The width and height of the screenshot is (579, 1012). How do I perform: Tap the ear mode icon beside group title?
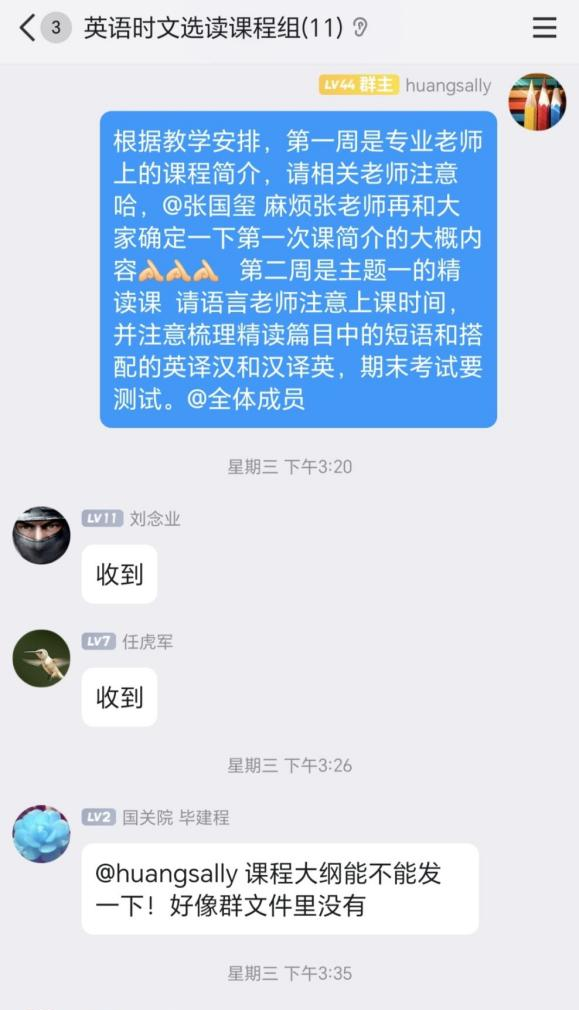360,28
